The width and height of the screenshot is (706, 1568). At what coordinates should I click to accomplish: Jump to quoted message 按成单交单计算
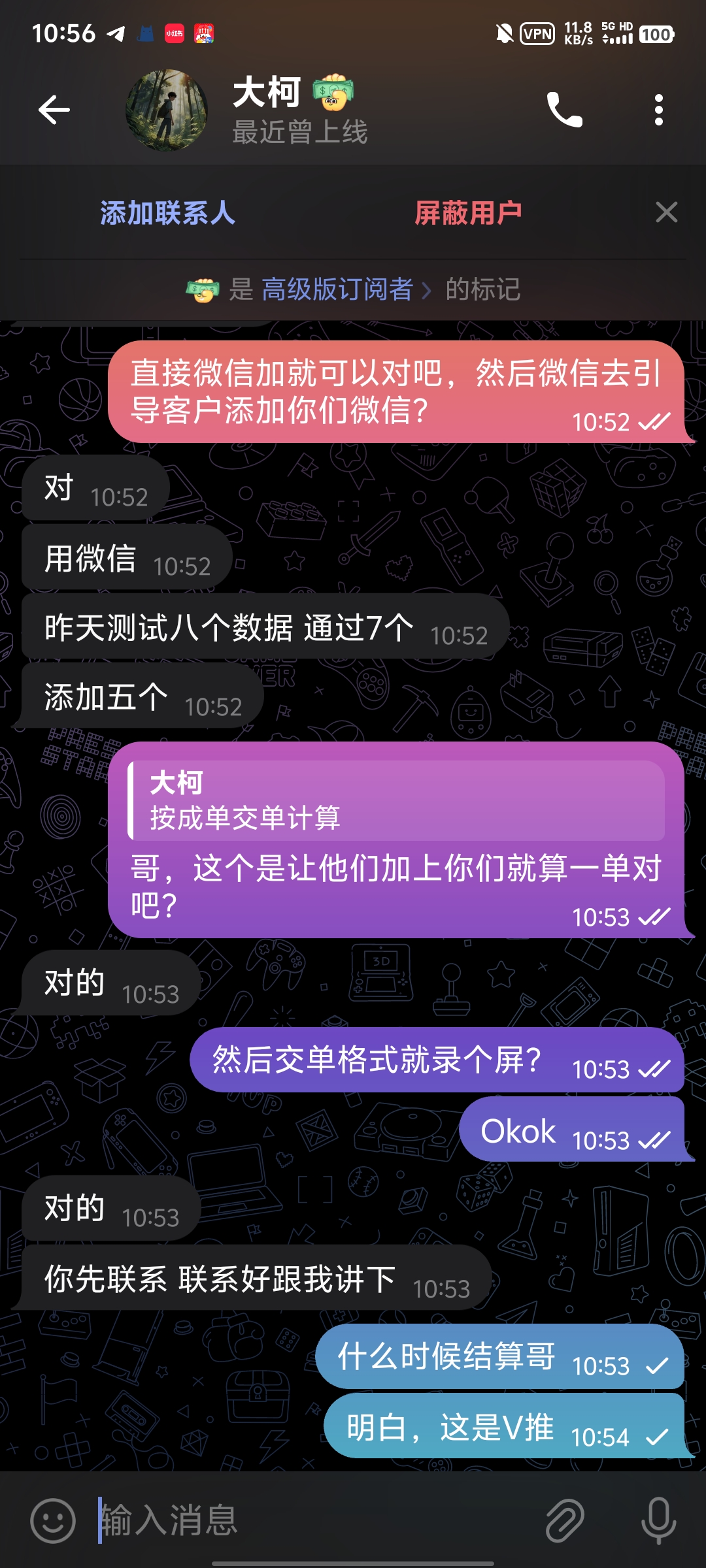coord(396,800)
